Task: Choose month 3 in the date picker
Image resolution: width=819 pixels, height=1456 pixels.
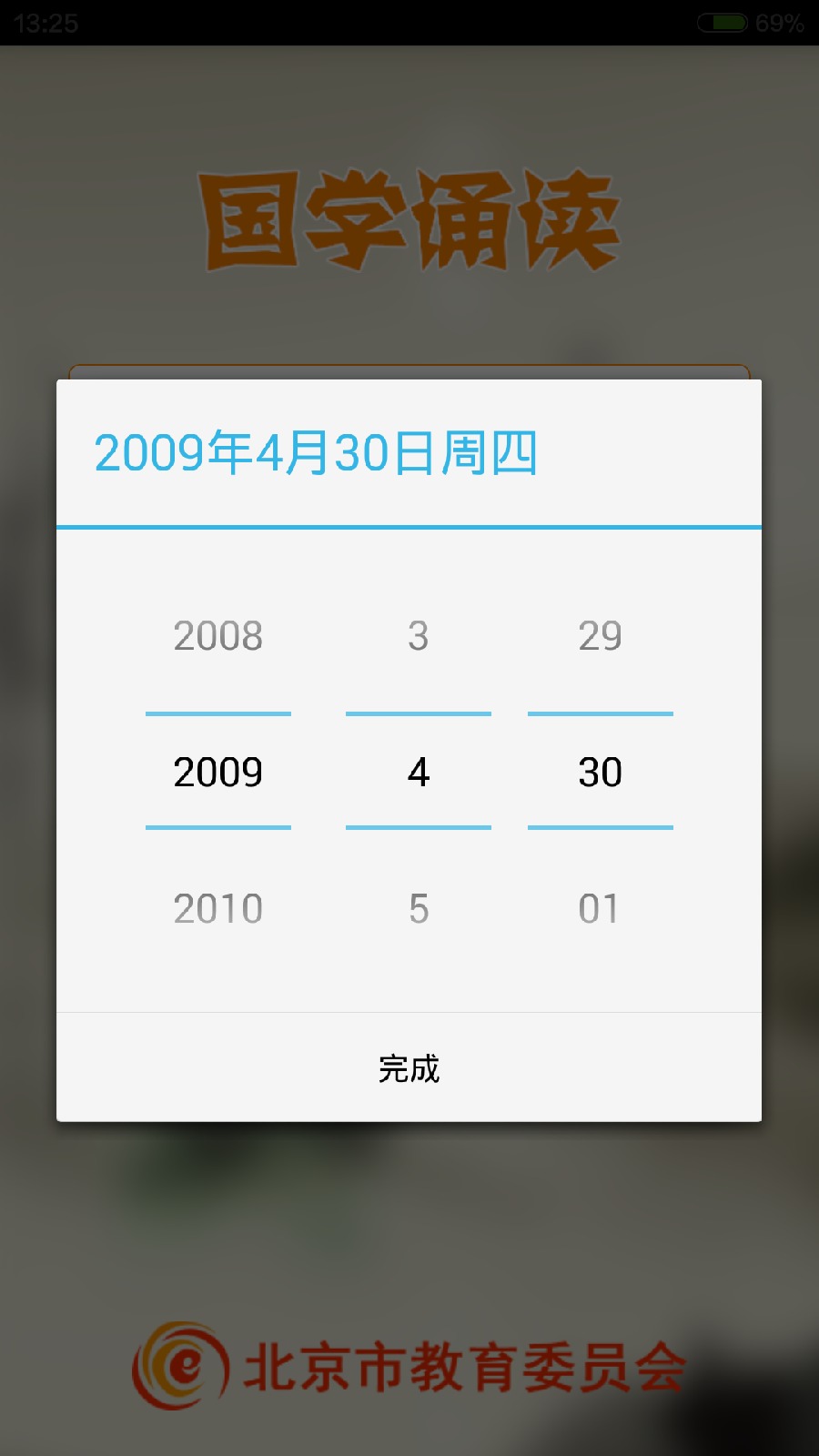Action: coord(418,635)
